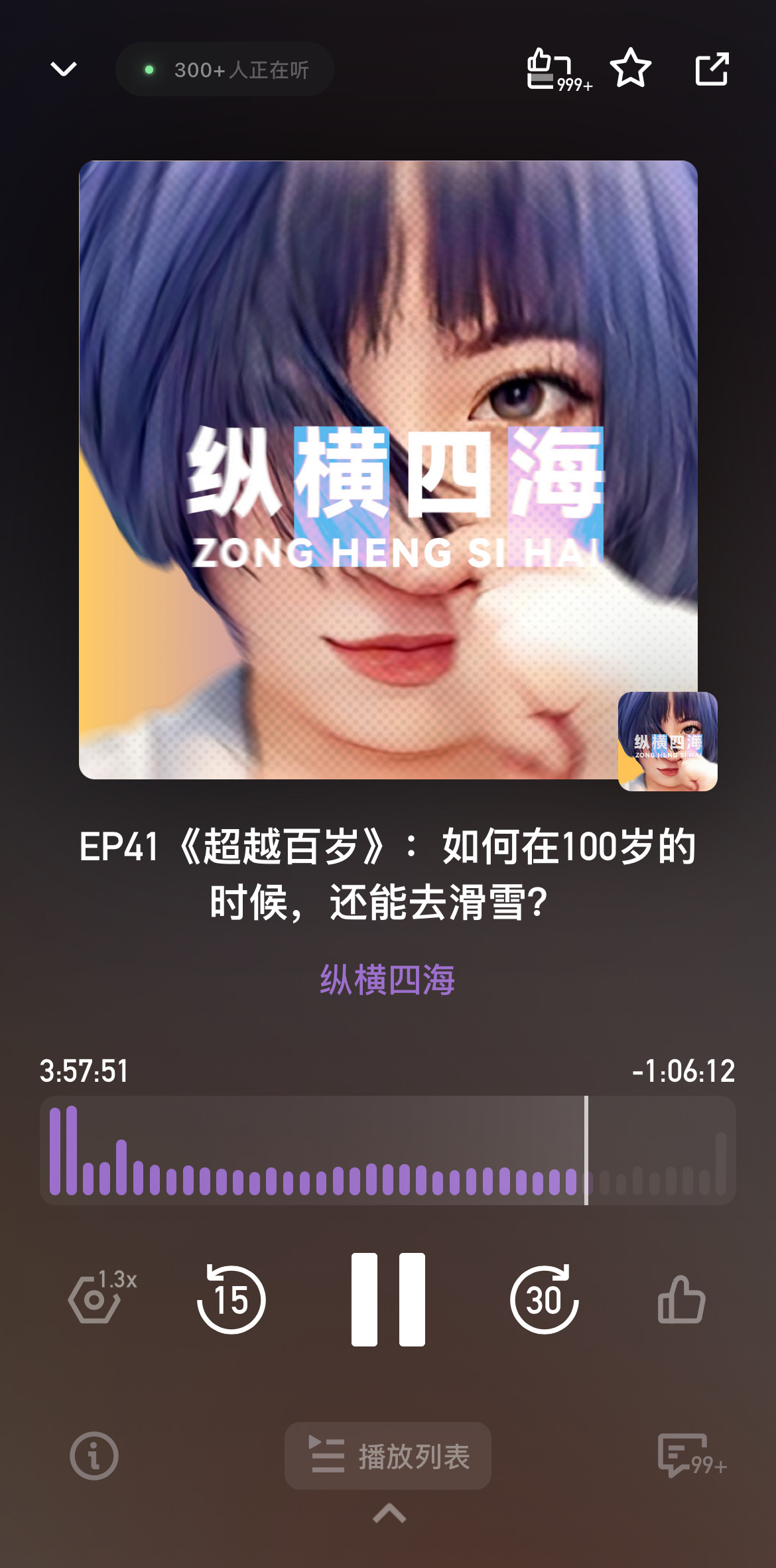Like this episode with thumbs up

tap(681, 1300)
